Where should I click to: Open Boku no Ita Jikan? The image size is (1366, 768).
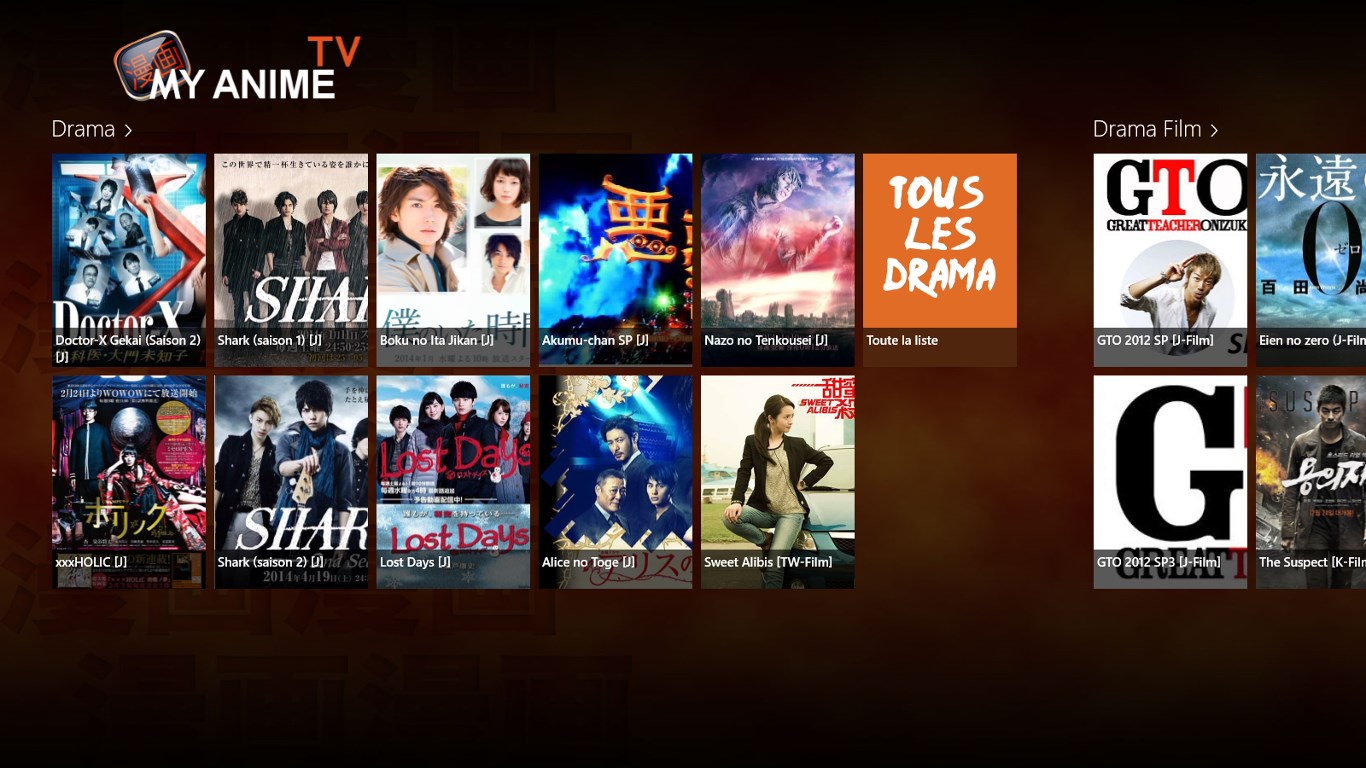(x=453, y=259)
